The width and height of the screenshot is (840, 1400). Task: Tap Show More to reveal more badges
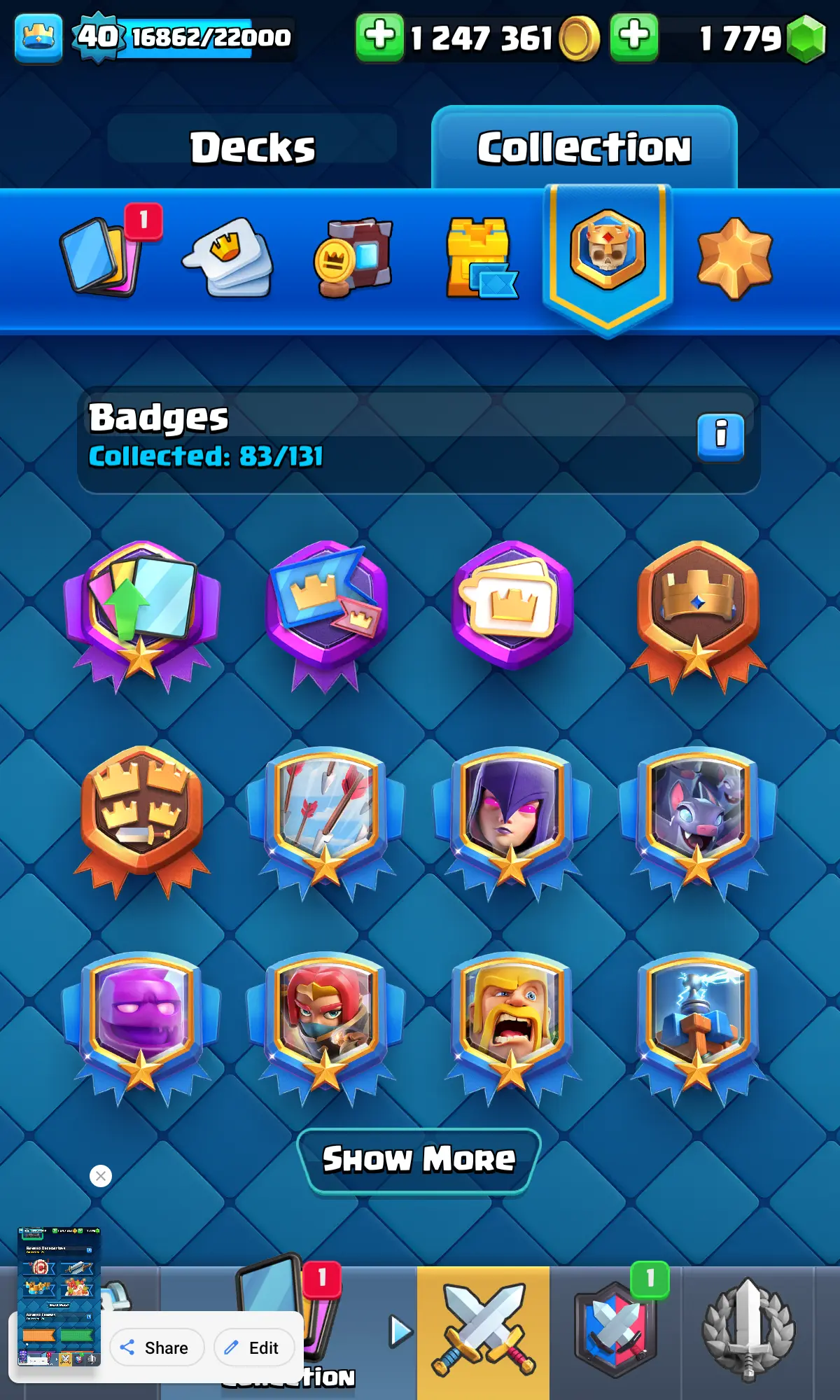(419, 1160)
